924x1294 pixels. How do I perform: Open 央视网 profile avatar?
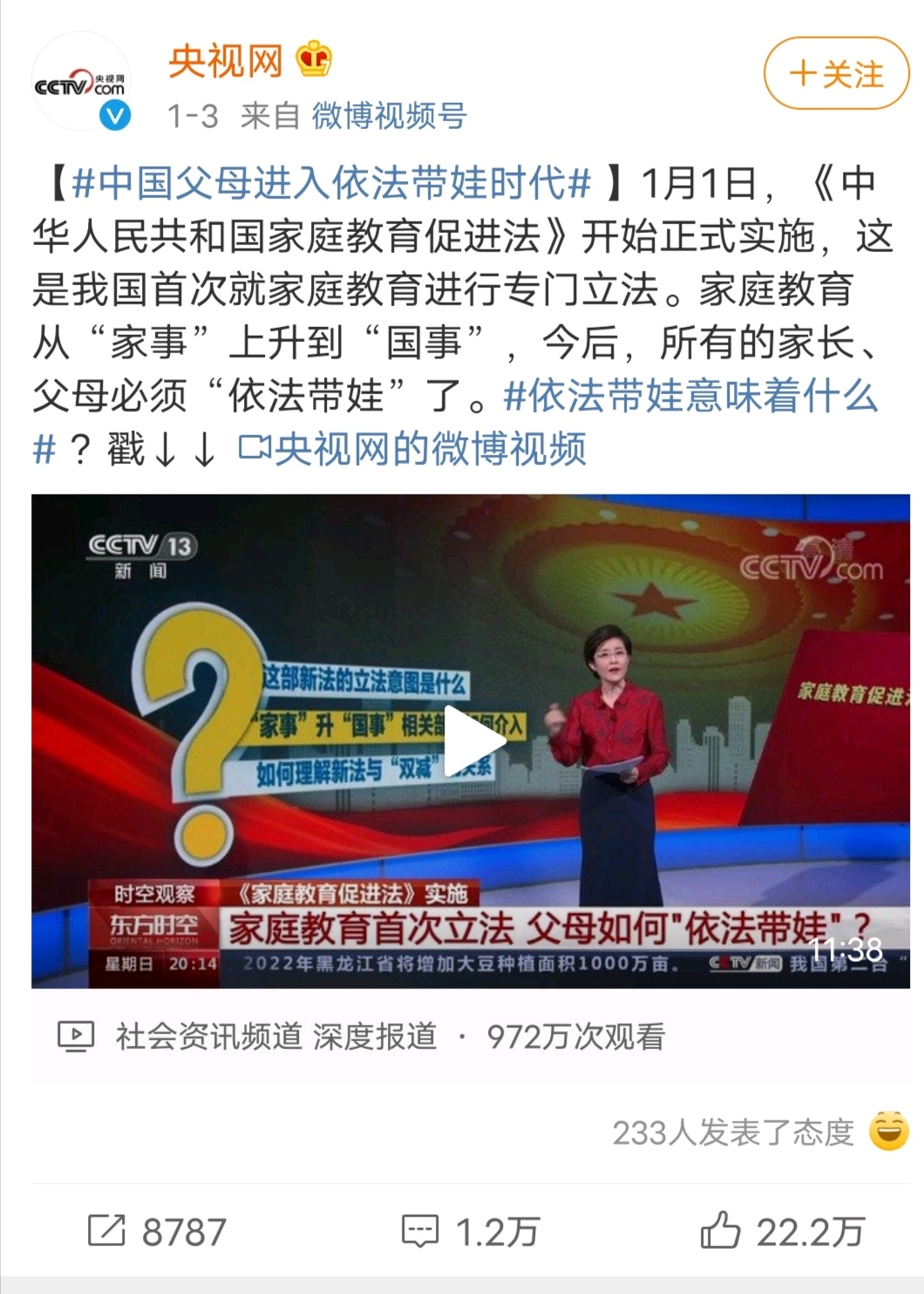(80, 82)
